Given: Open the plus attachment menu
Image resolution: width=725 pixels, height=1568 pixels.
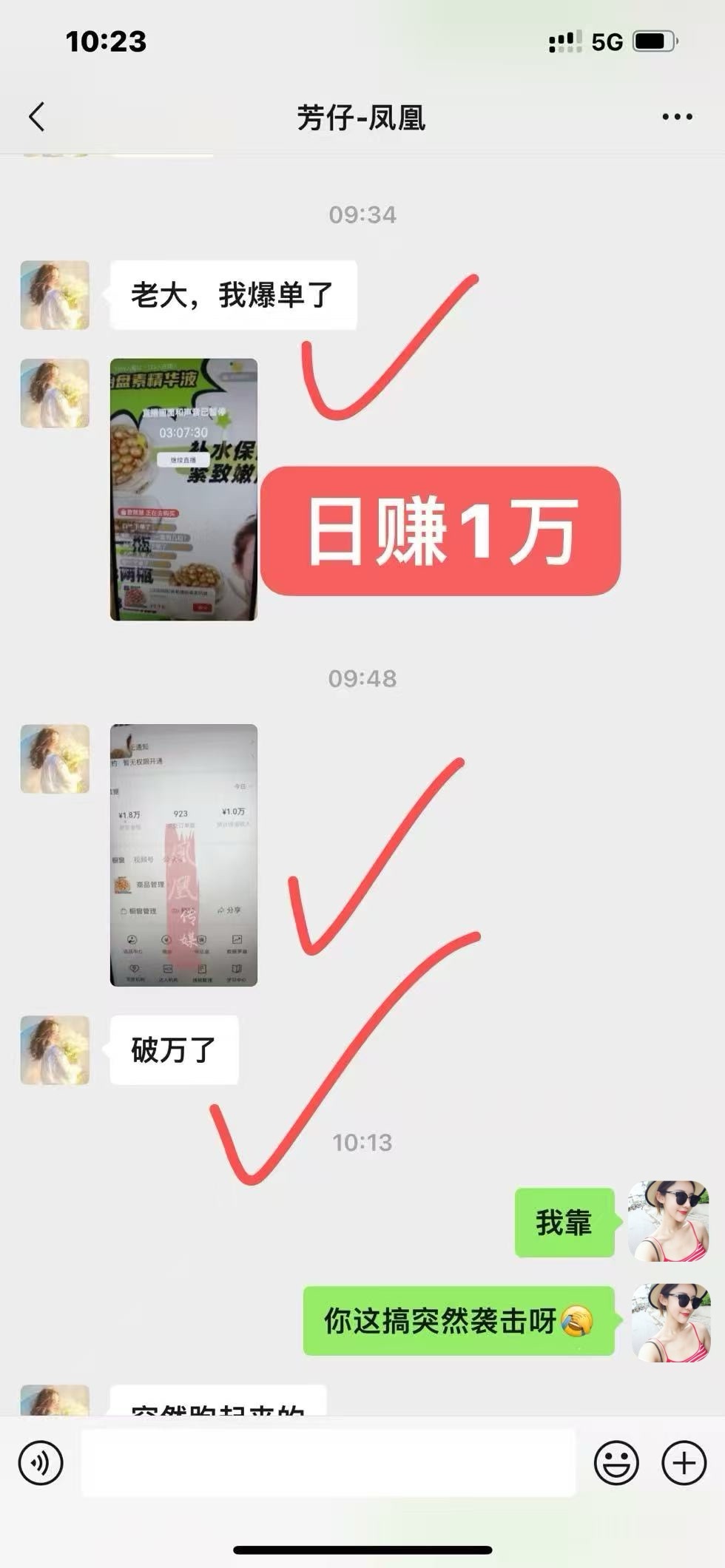Looking at the screenshot, I should tap(684, 1463).
